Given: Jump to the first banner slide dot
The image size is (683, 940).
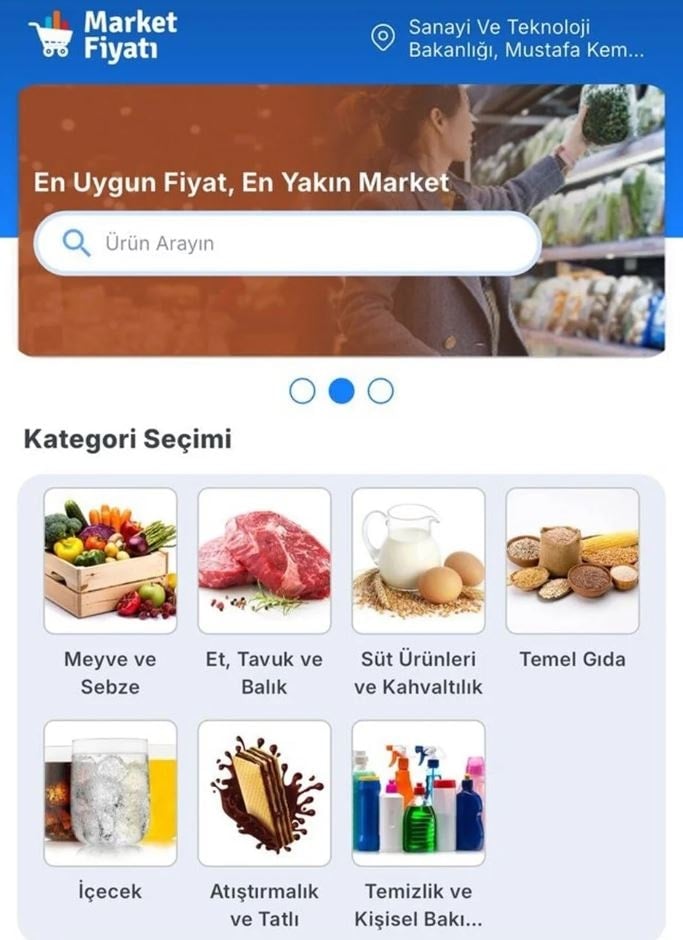Looking at the screenshot, I should (302, 391).
